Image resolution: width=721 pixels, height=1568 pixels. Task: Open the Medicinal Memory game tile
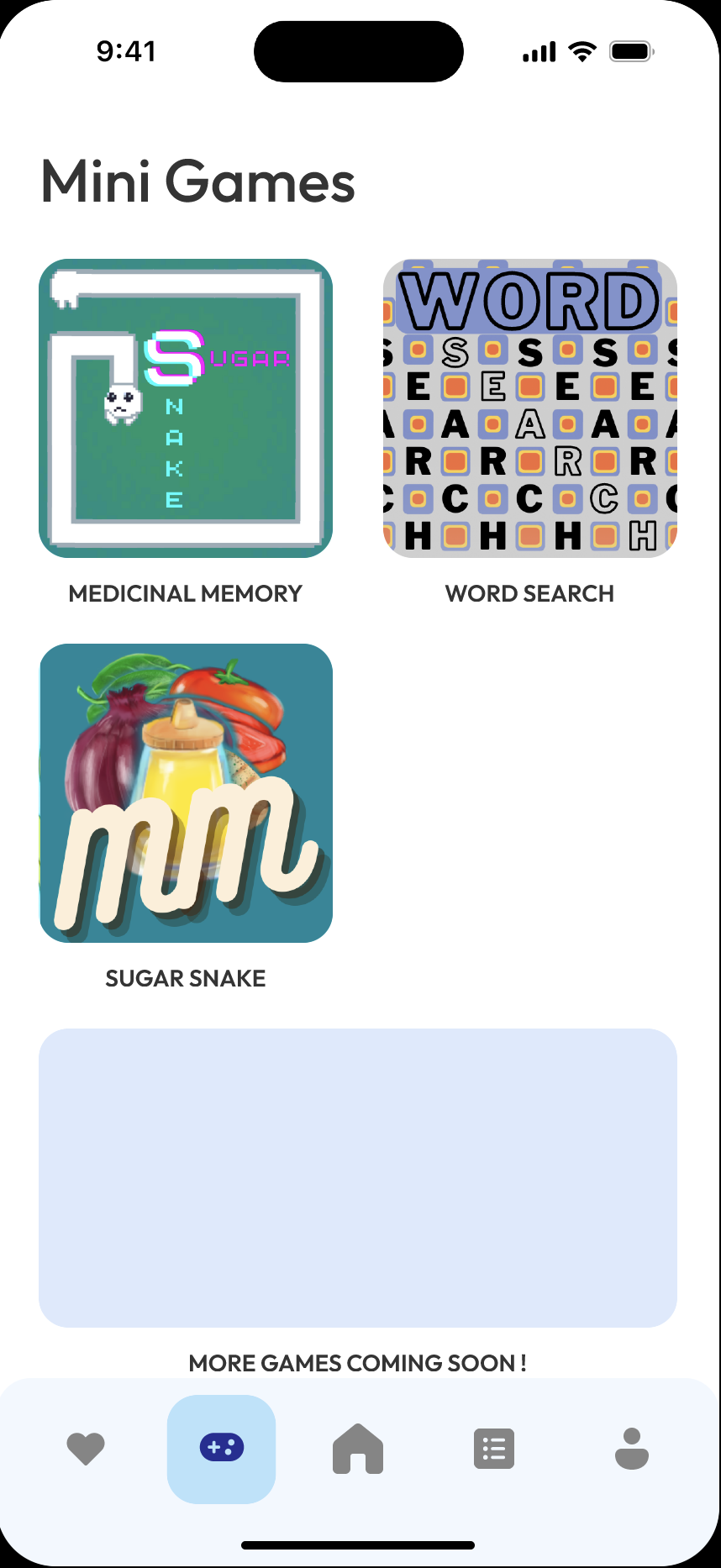(186, 408)
